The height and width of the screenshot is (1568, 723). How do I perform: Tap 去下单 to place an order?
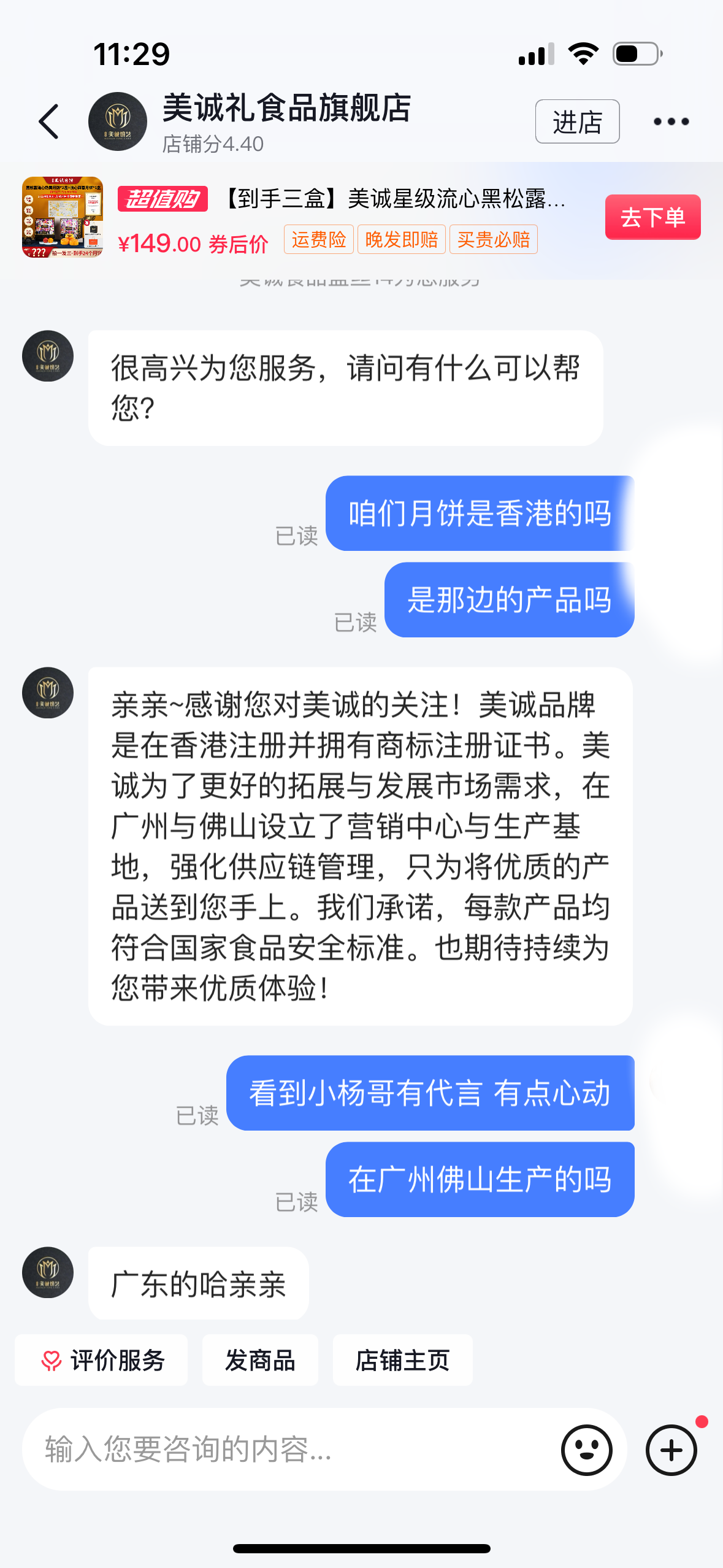[x=652, y=217]
